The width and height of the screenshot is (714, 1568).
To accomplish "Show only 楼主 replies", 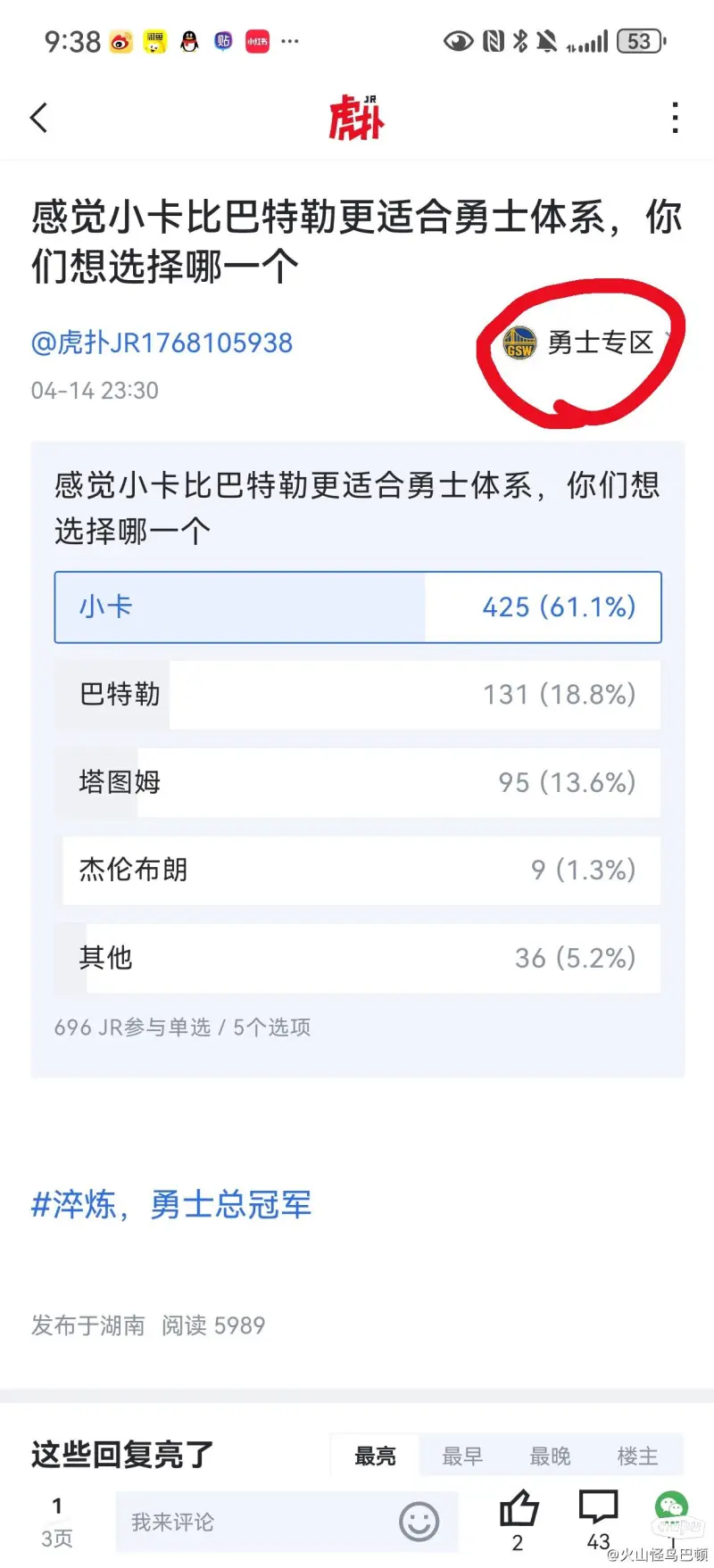I will pos(637,1456).
